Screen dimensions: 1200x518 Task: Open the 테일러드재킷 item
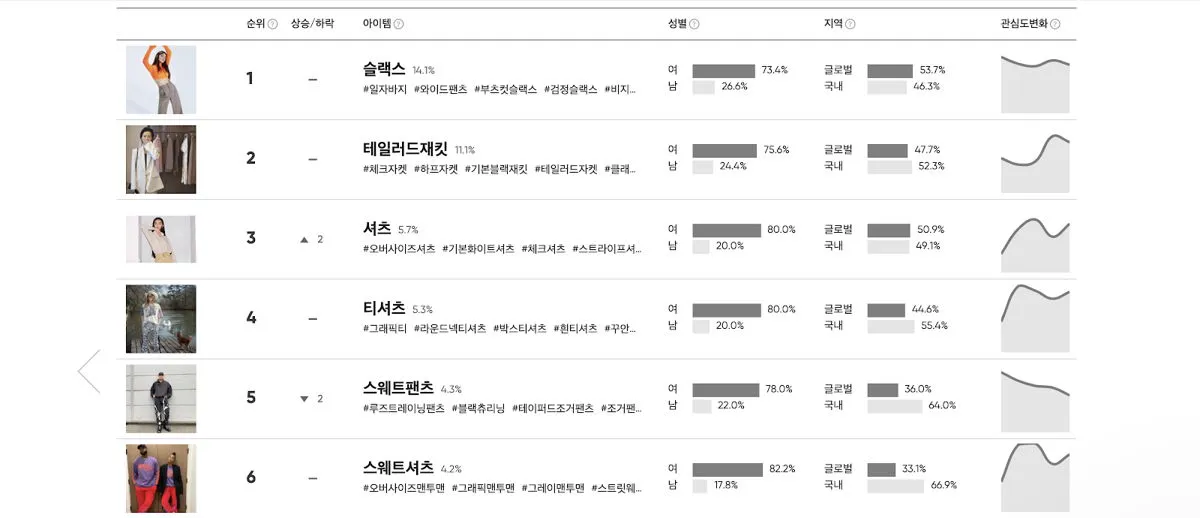pyautogui.click(x=405, y=149)
